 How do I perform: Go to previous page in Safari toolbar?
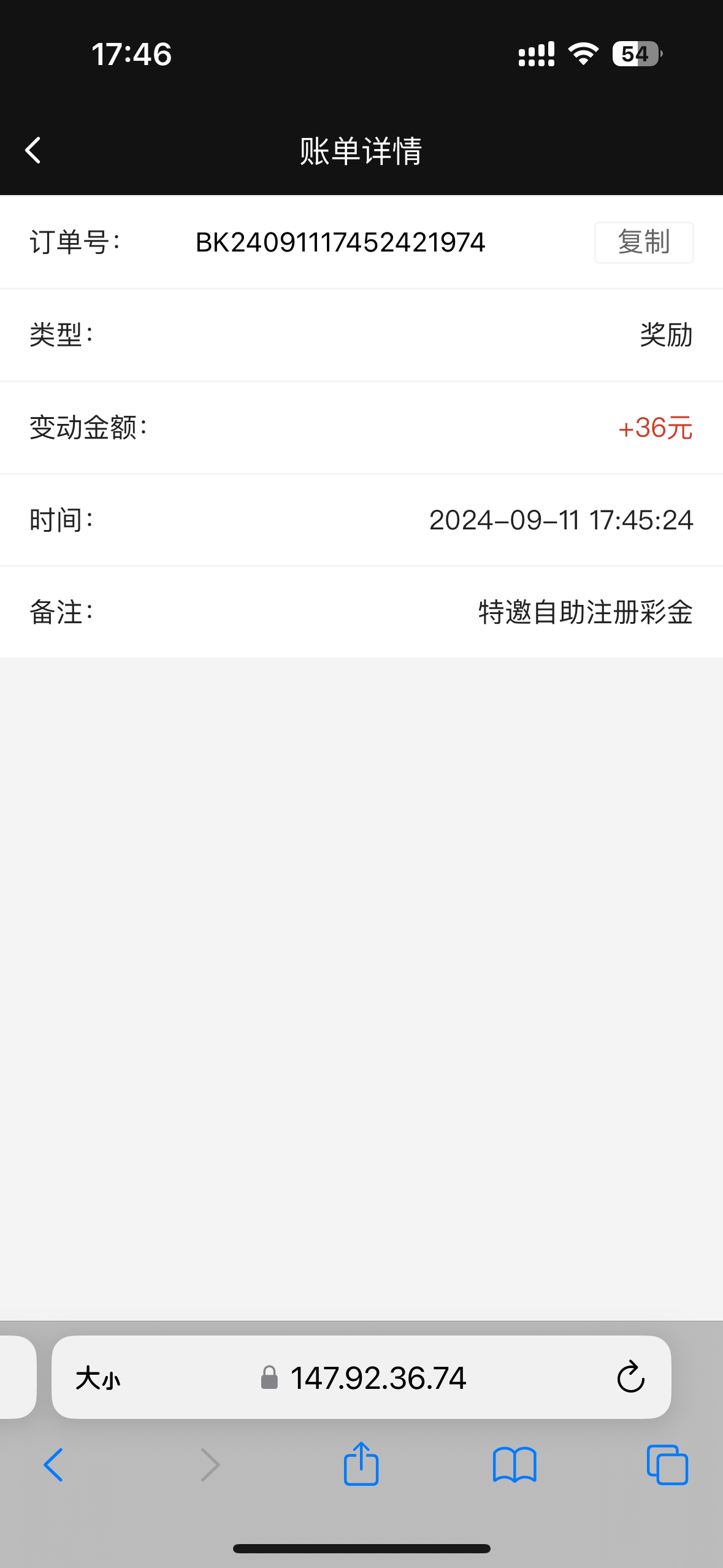point(53,1465)
